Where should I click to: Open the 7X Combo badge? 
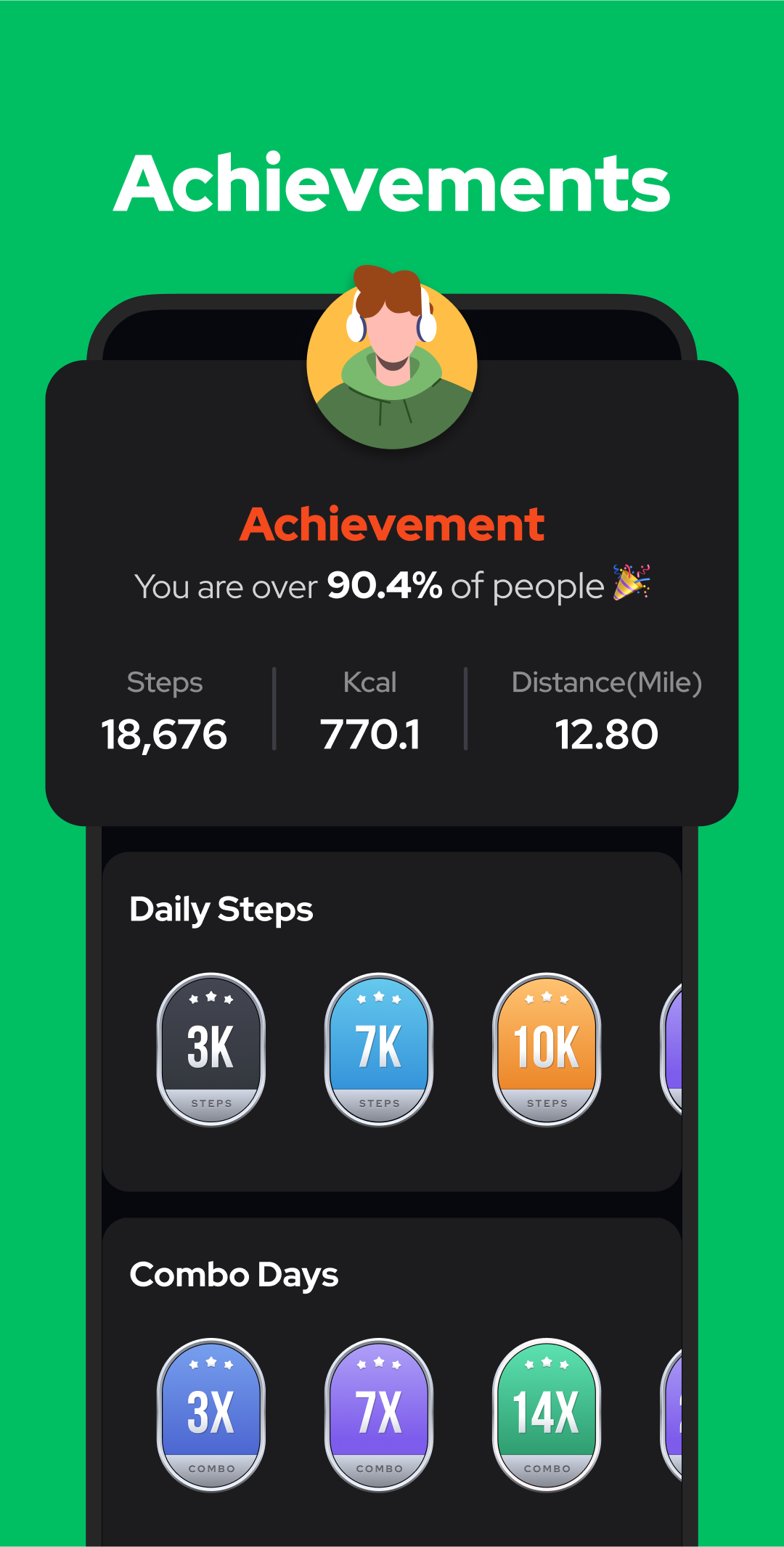tap(379, 1416)
